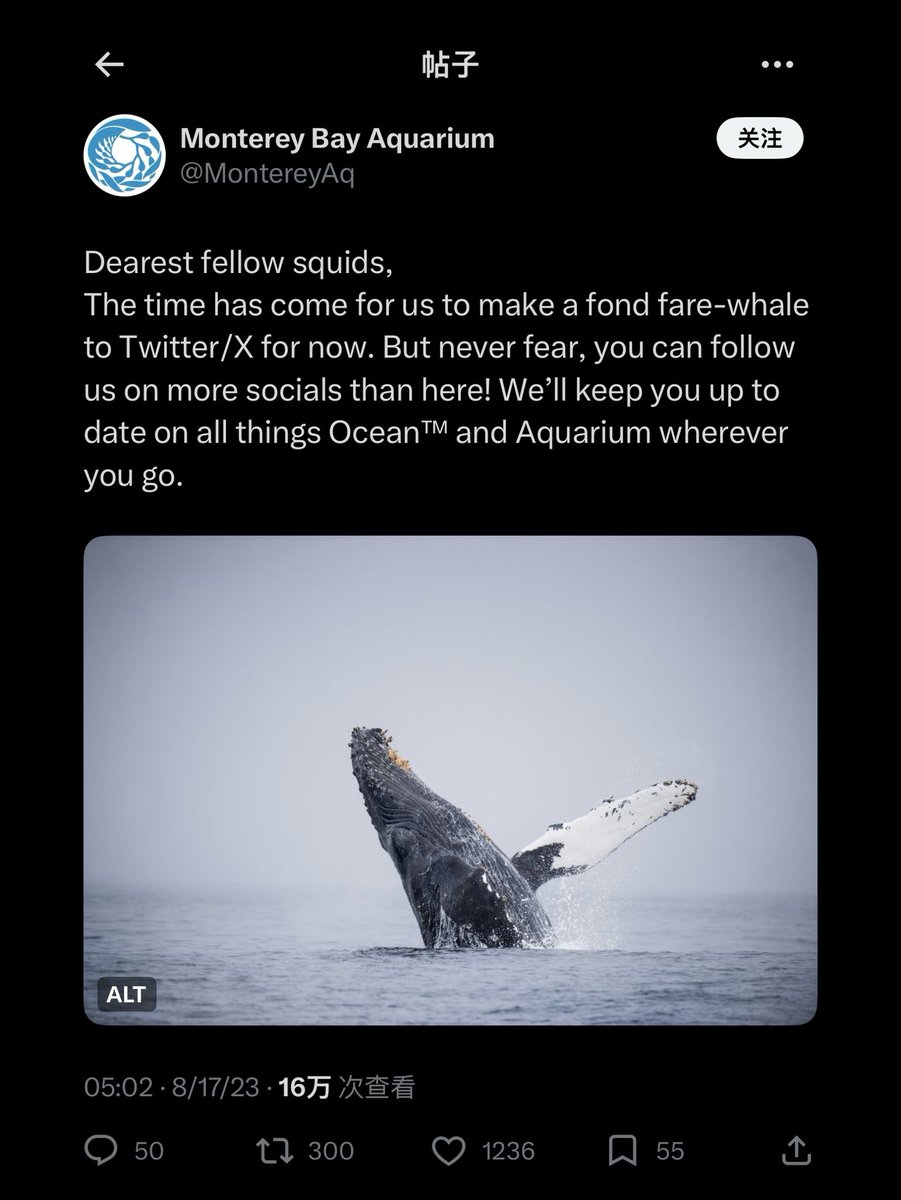This screenshot has height=1200, width=901.
Task: Reply to the post via comment icon
Action: [x=102, y=1150]
